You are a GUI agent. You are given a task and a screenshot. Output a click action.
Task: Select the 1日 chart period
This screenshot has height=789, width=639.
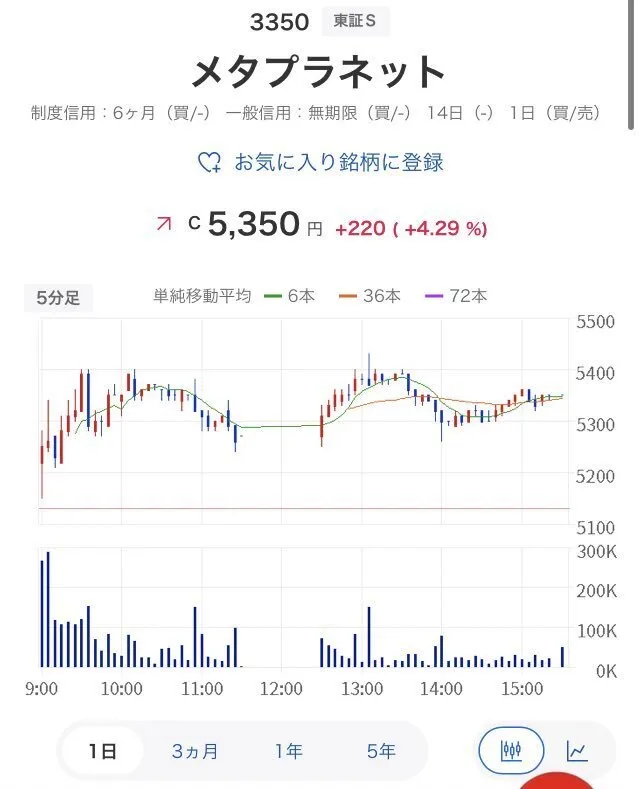[x=102, y=751]
